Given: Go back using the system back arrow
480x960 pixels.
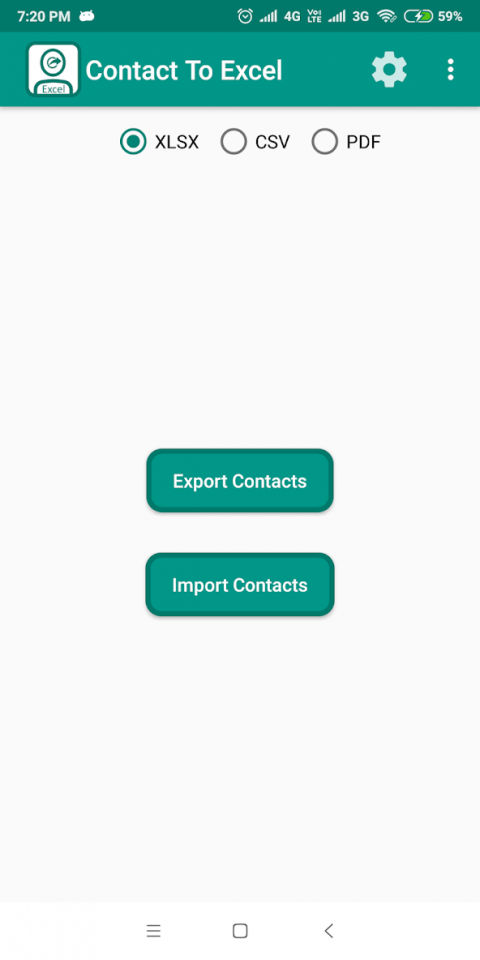Looking at the screenshot, I should pos(329,931).
